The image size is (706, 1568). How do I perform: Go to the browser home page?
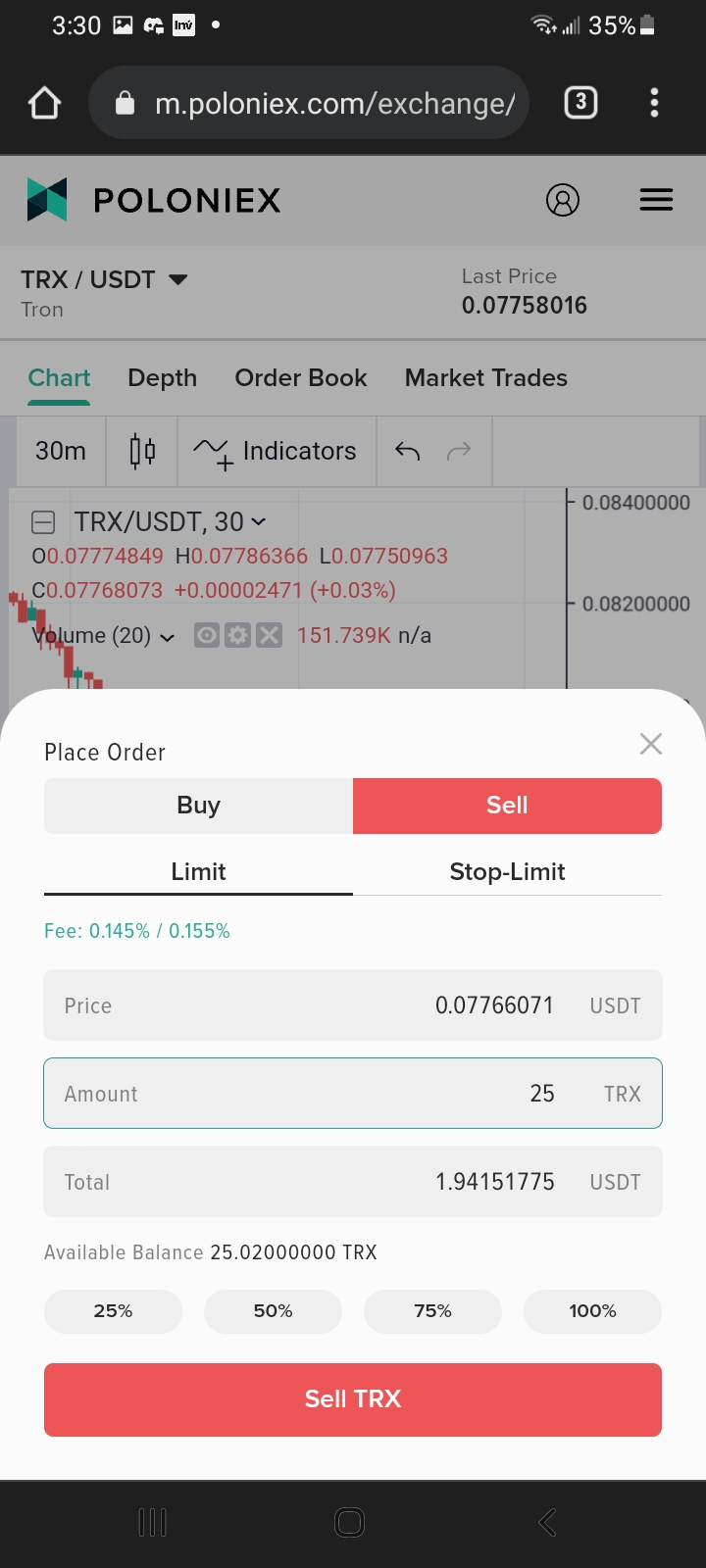45,103
